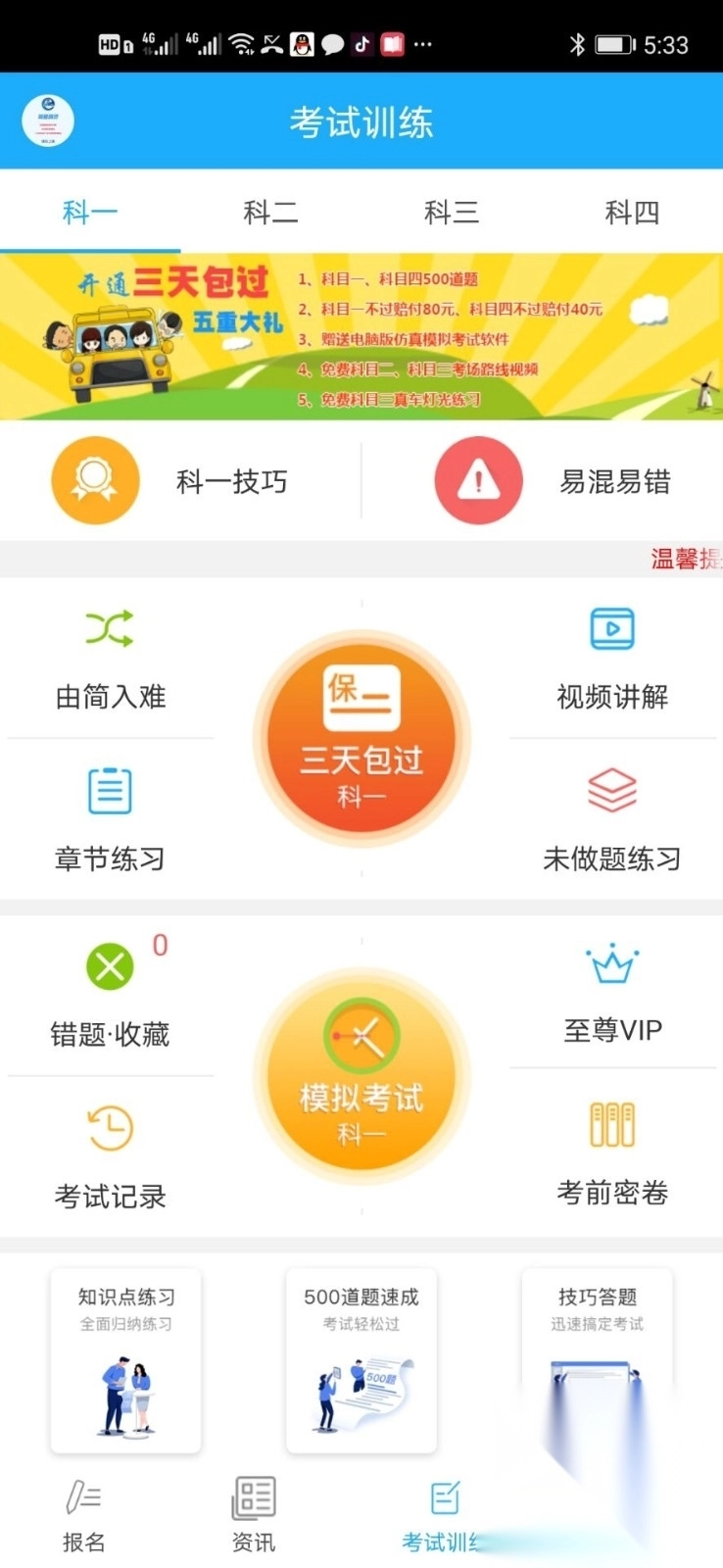
Task: Tap the 三天包过 guarantee button
Action: pos(361,737)
